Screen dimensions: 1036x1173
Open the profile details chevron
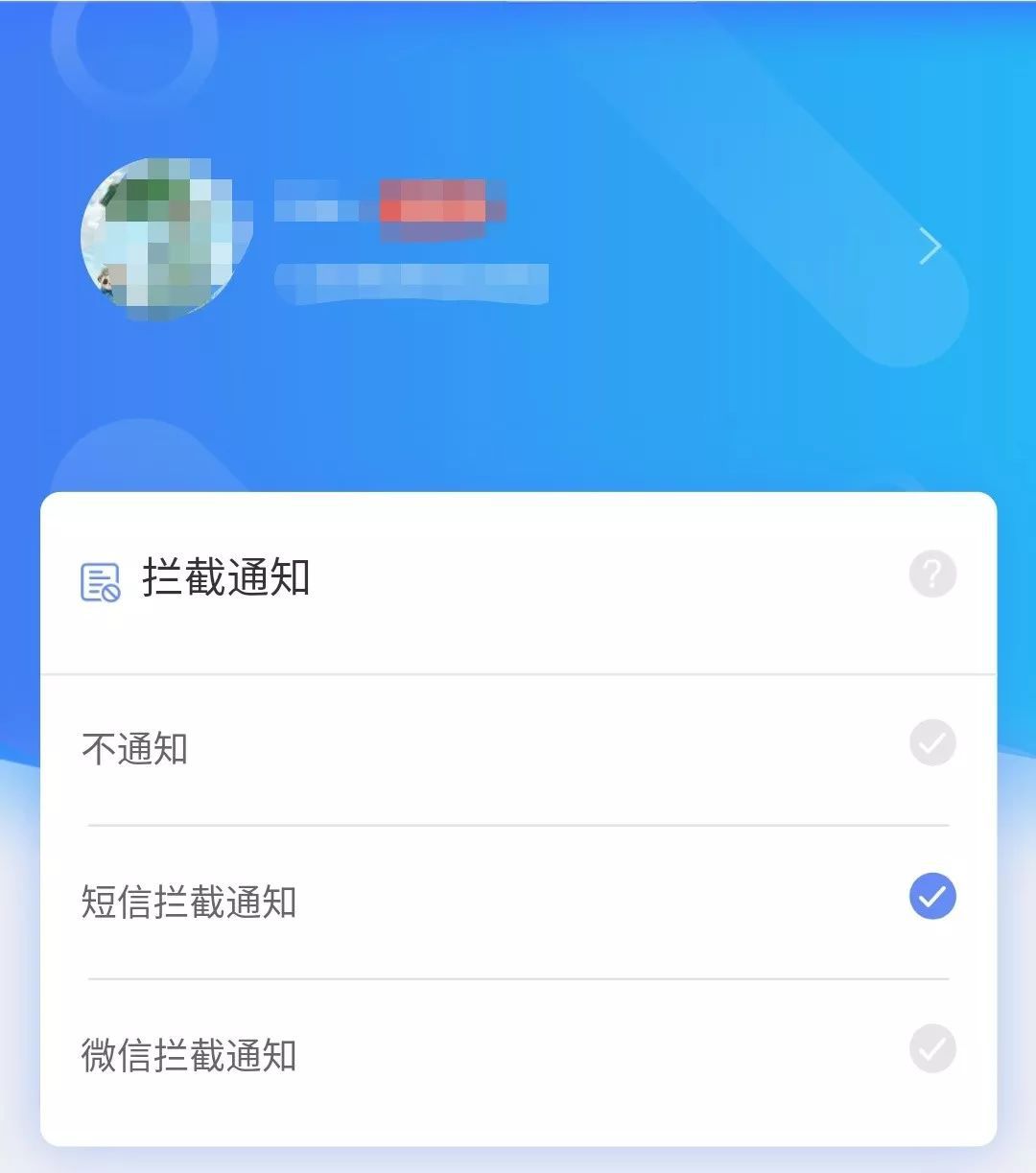click(x=929, y=246)
